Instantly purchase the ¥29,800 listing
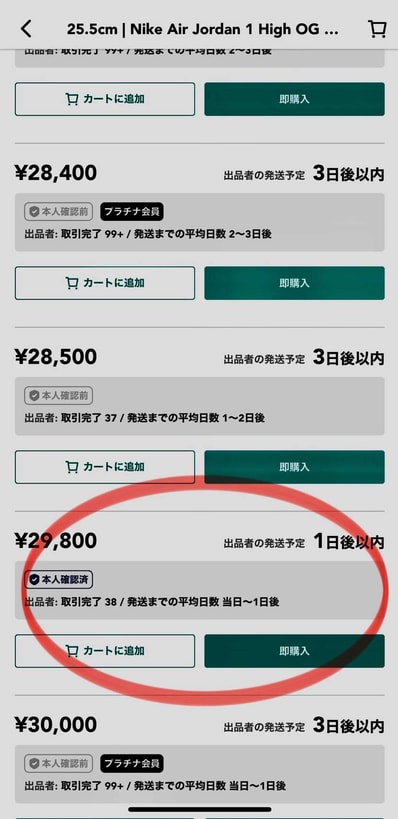 click(x=295, y=651)
